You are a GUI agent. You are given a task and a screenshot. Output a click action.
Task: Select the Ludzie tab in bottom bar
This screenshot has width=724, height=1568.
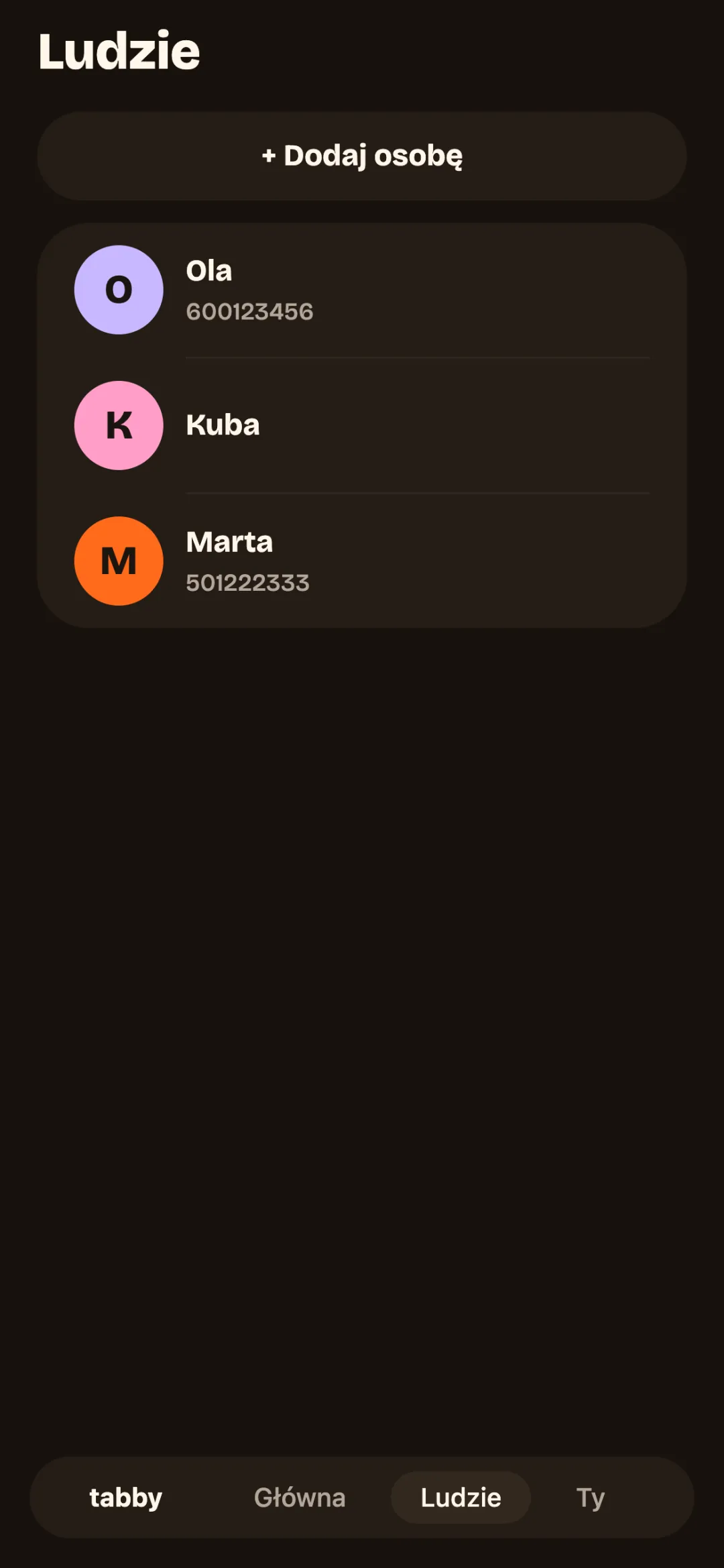pyautogui.click(x=461, y=1497)
